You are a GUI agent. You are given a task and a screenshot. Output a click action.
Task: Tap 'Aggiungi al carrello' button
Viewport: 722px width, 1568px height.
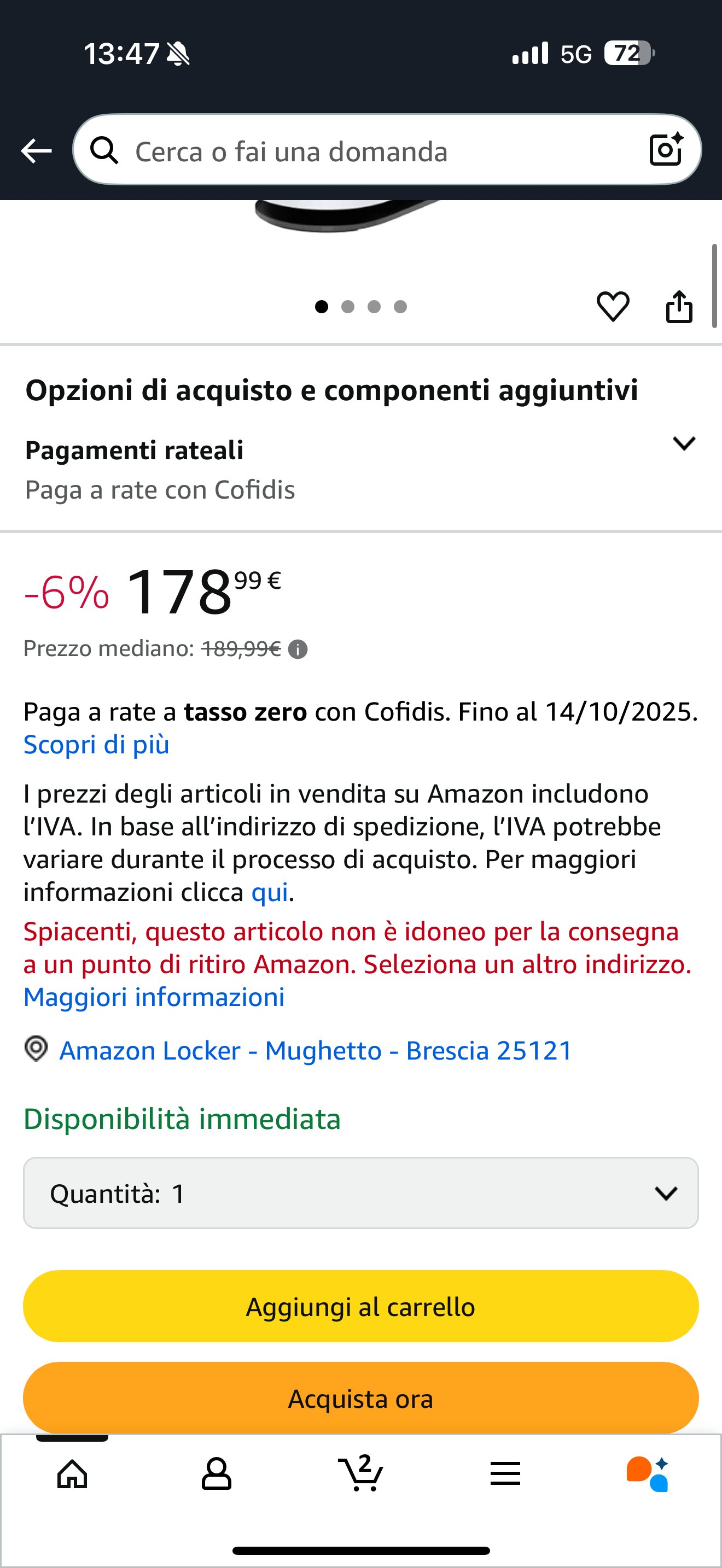360,1306
